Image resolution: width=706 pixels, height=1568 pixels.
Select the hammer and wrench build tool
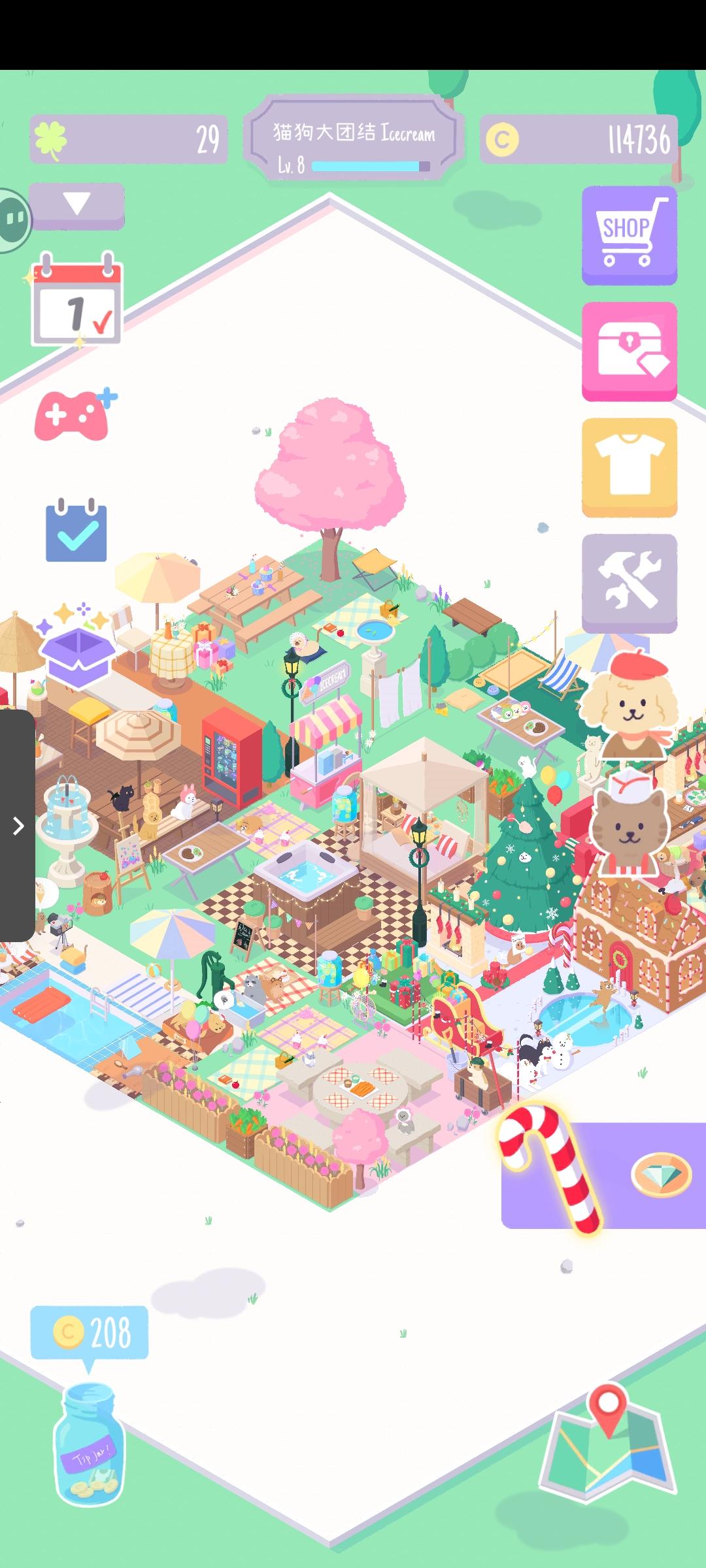point(629,581)
